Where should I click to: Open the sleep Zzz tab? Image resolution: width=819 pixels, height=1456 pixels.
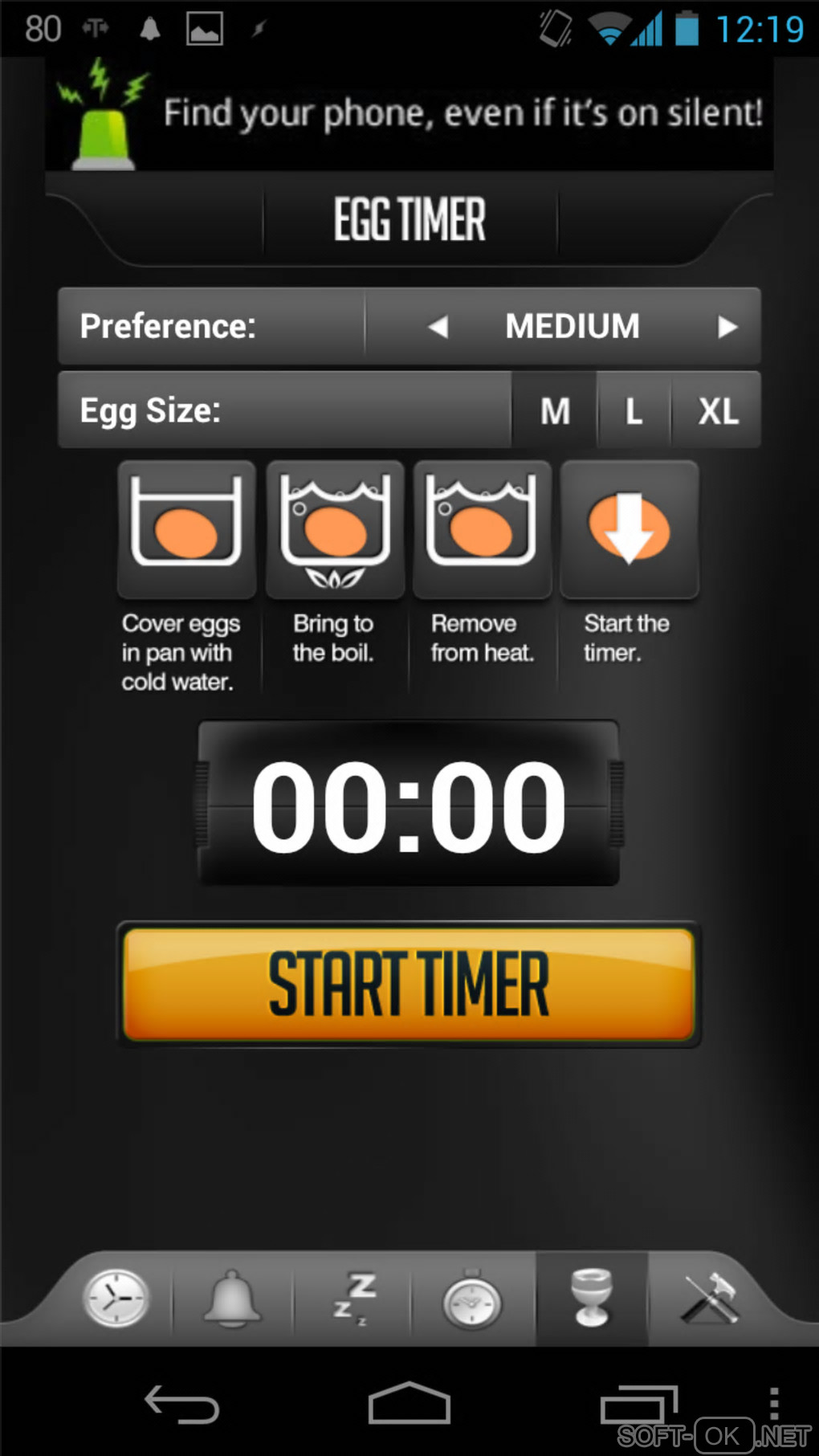(x=354, y=1298)
